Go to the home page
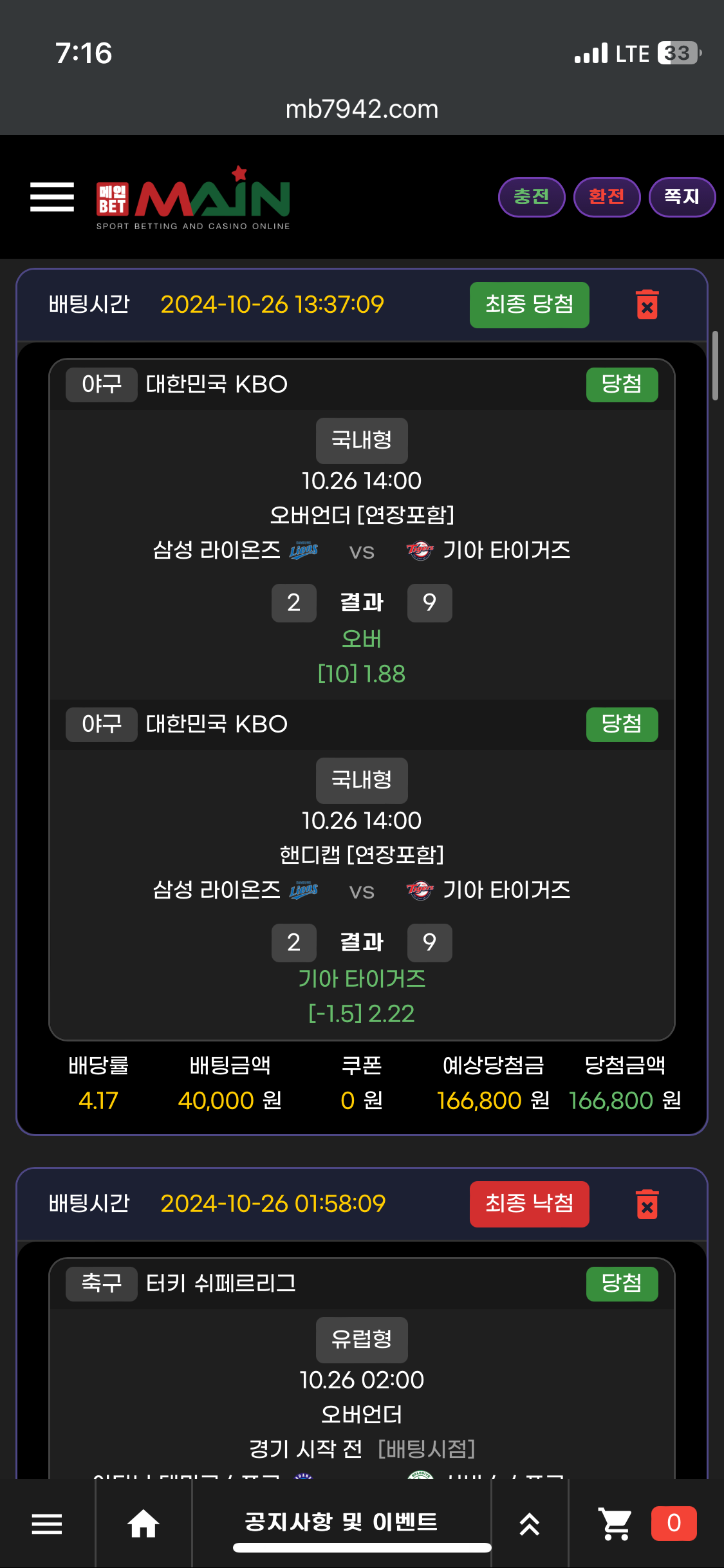The image size is (724, 1568). (144, 1524)
